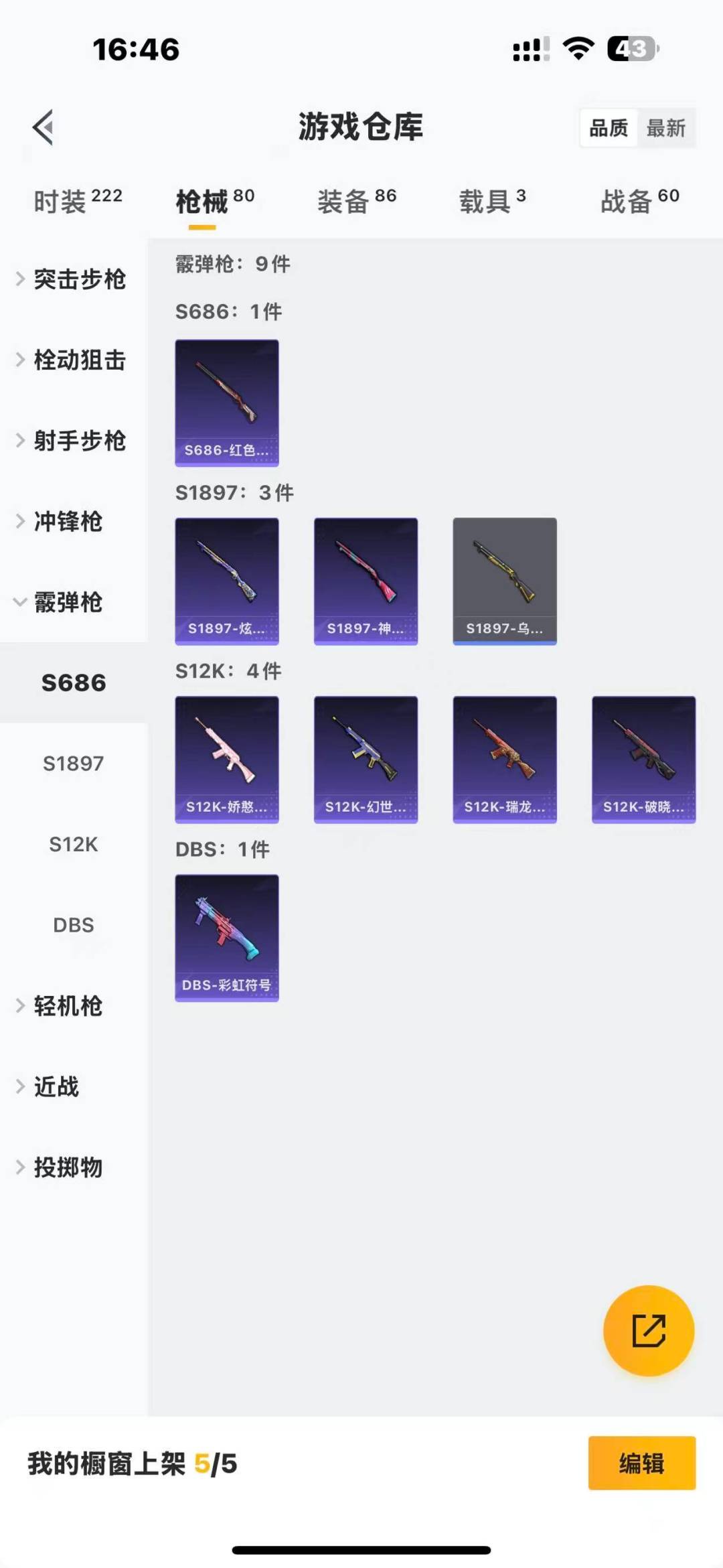Tap the 编辑 button
Image resolution: width=723 pixels, height=1568 pixels.
coord(641,1464)
